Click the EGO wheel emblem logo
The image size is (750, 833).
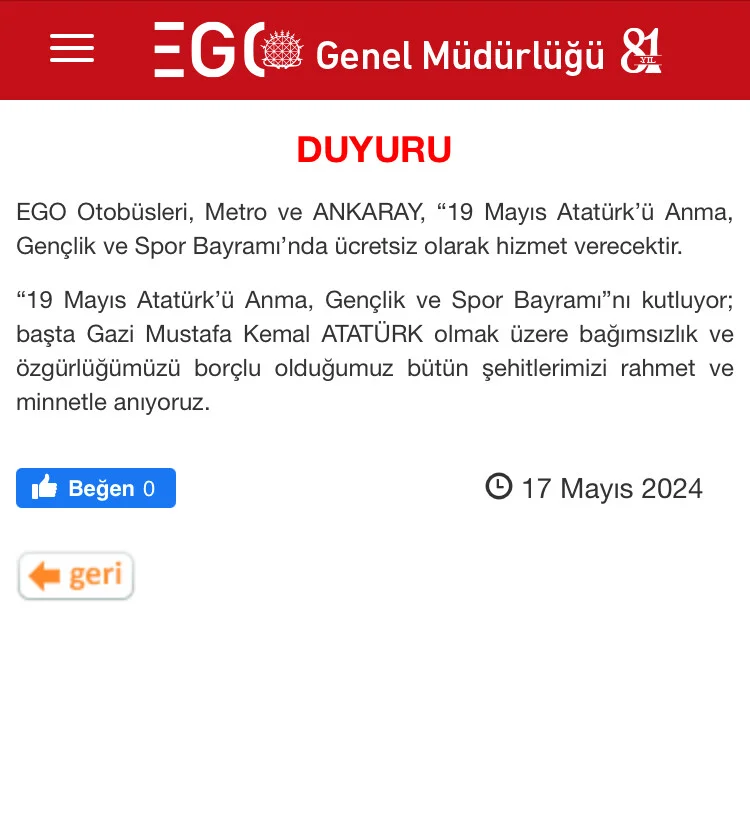click(282, 49)
